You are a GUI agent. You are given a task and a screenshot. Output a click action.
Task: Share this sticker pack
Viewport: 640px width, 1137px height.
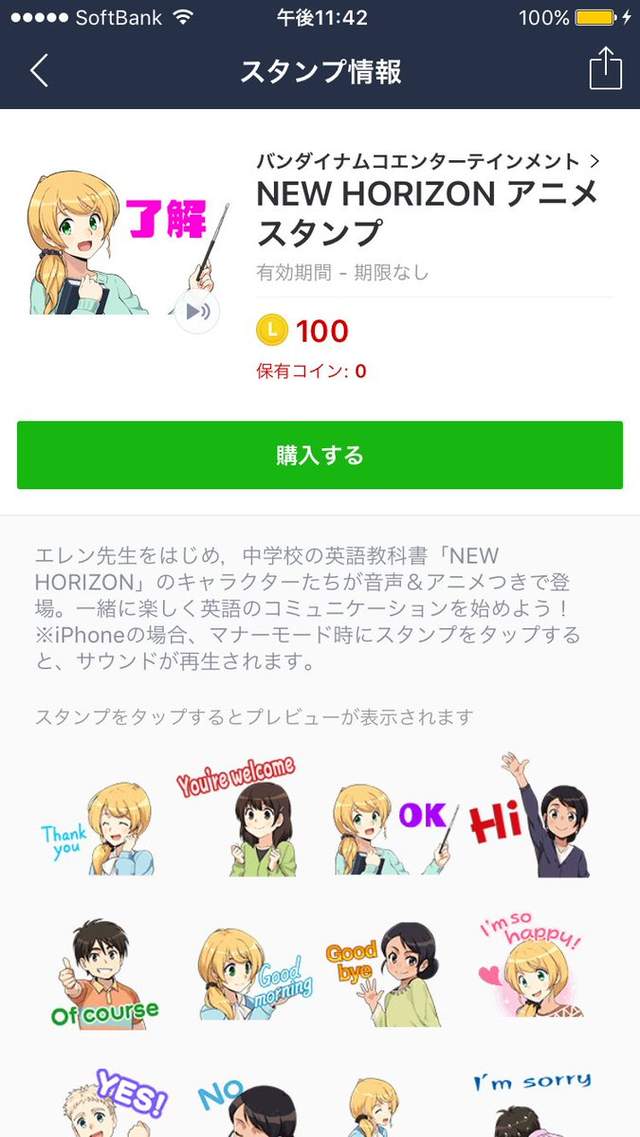click(x=605, y=70)
